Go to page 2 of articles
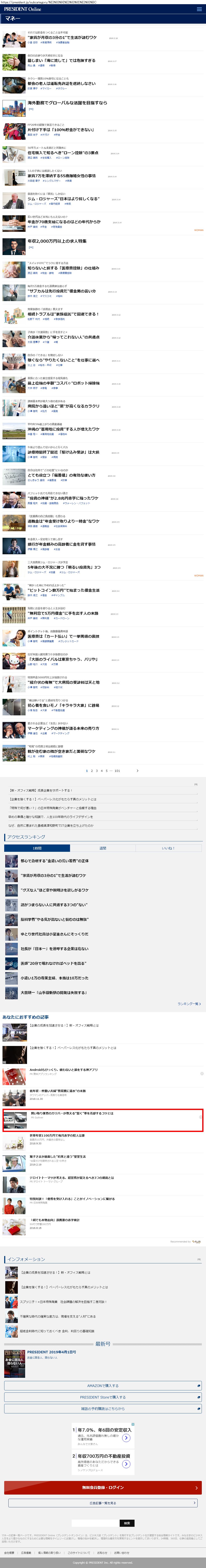 point(91,771)
